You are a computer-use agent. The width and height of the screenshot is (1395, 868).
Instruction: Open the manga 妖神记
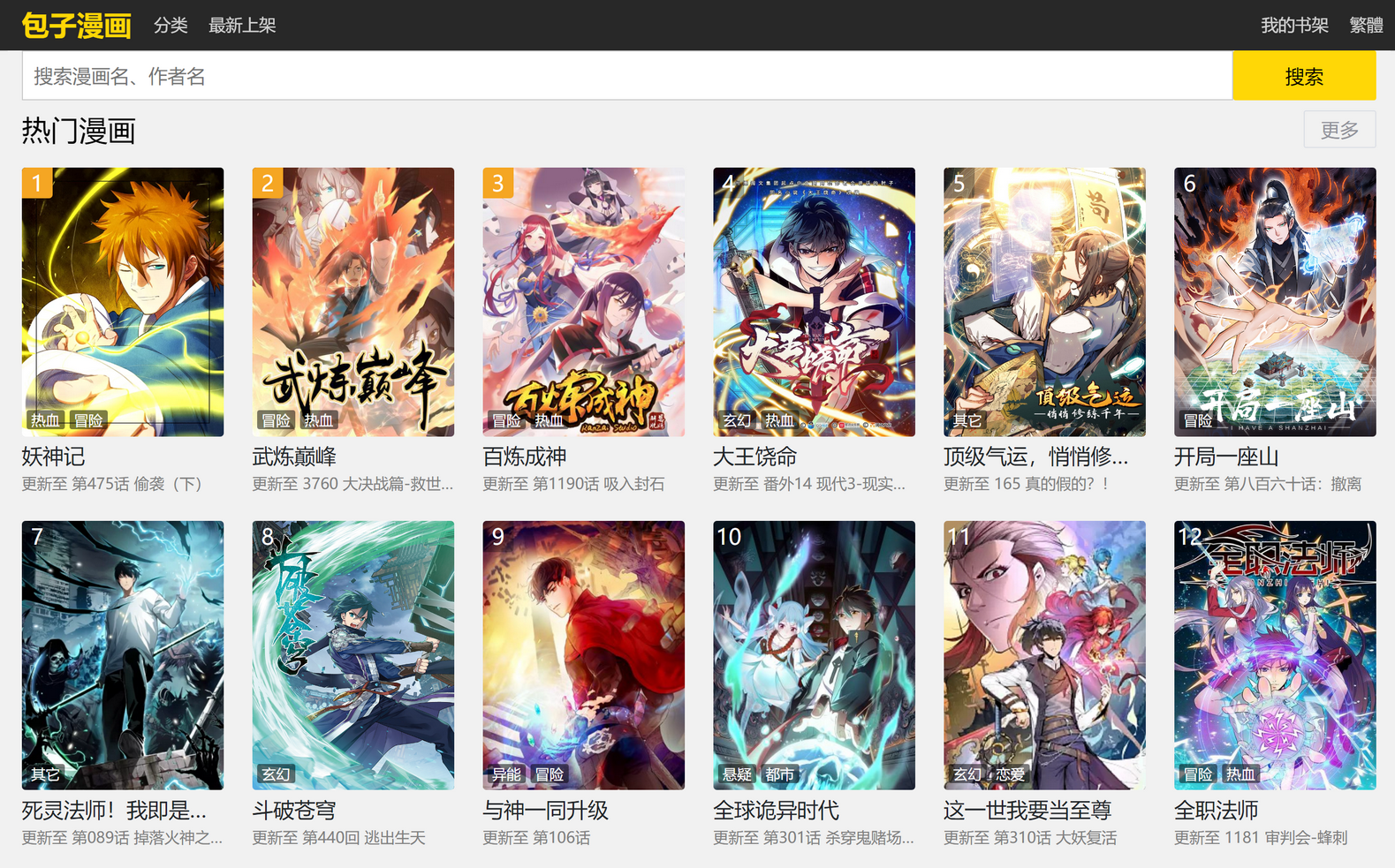tap(123, 302)
